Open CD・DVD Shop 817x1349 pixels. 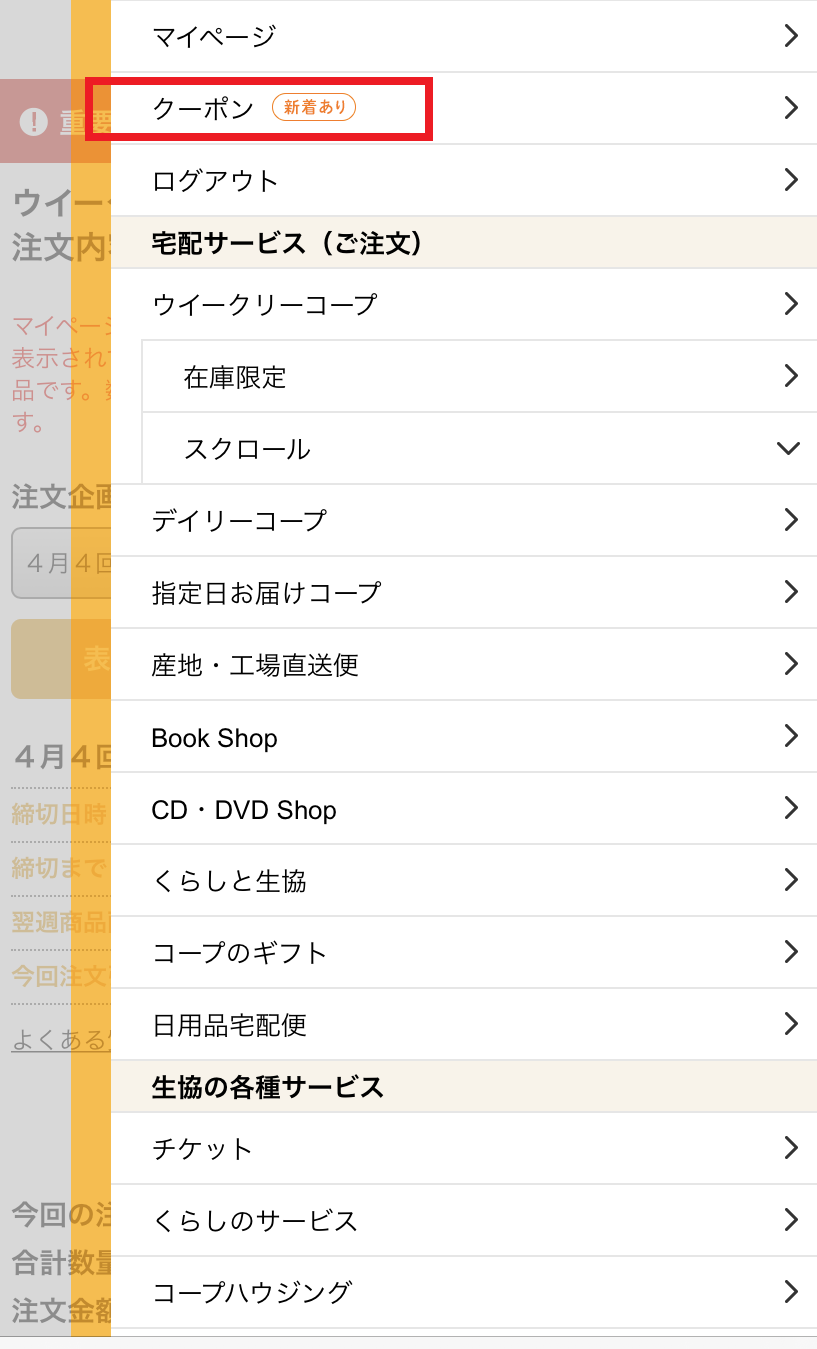(464, 808)
